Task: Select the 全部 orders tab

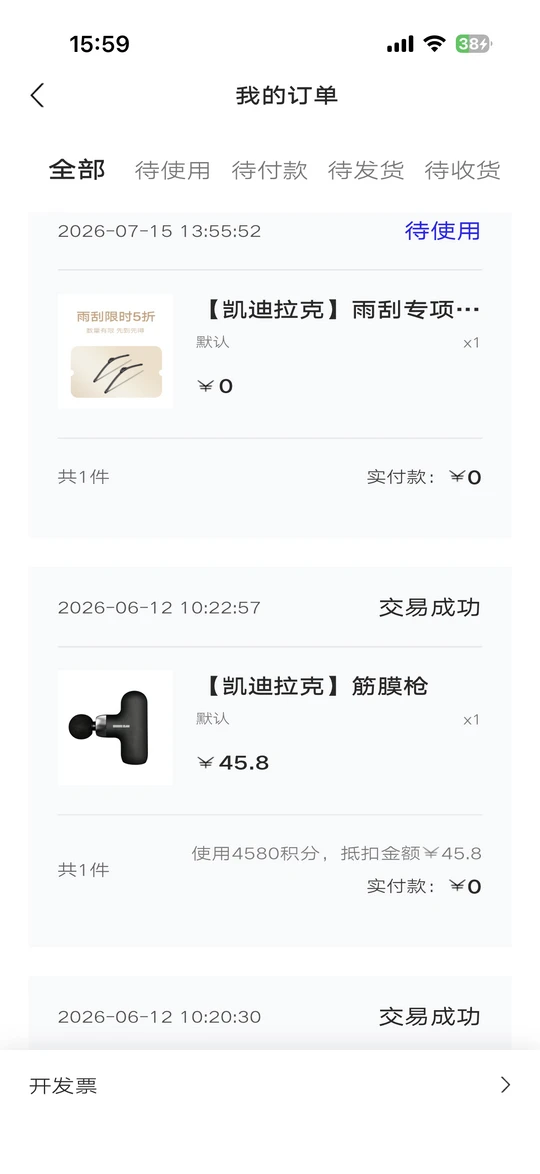Action: (77, 170)
